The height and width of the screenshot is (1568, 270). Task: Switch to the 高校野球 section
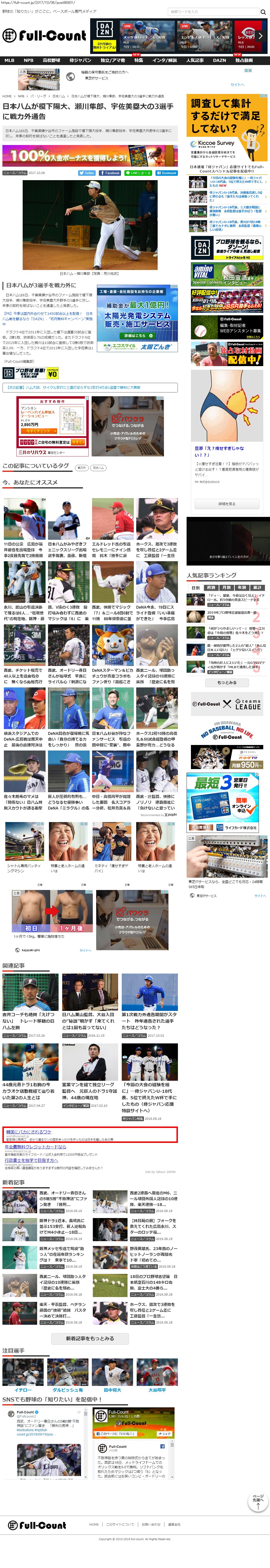point(52,60)
